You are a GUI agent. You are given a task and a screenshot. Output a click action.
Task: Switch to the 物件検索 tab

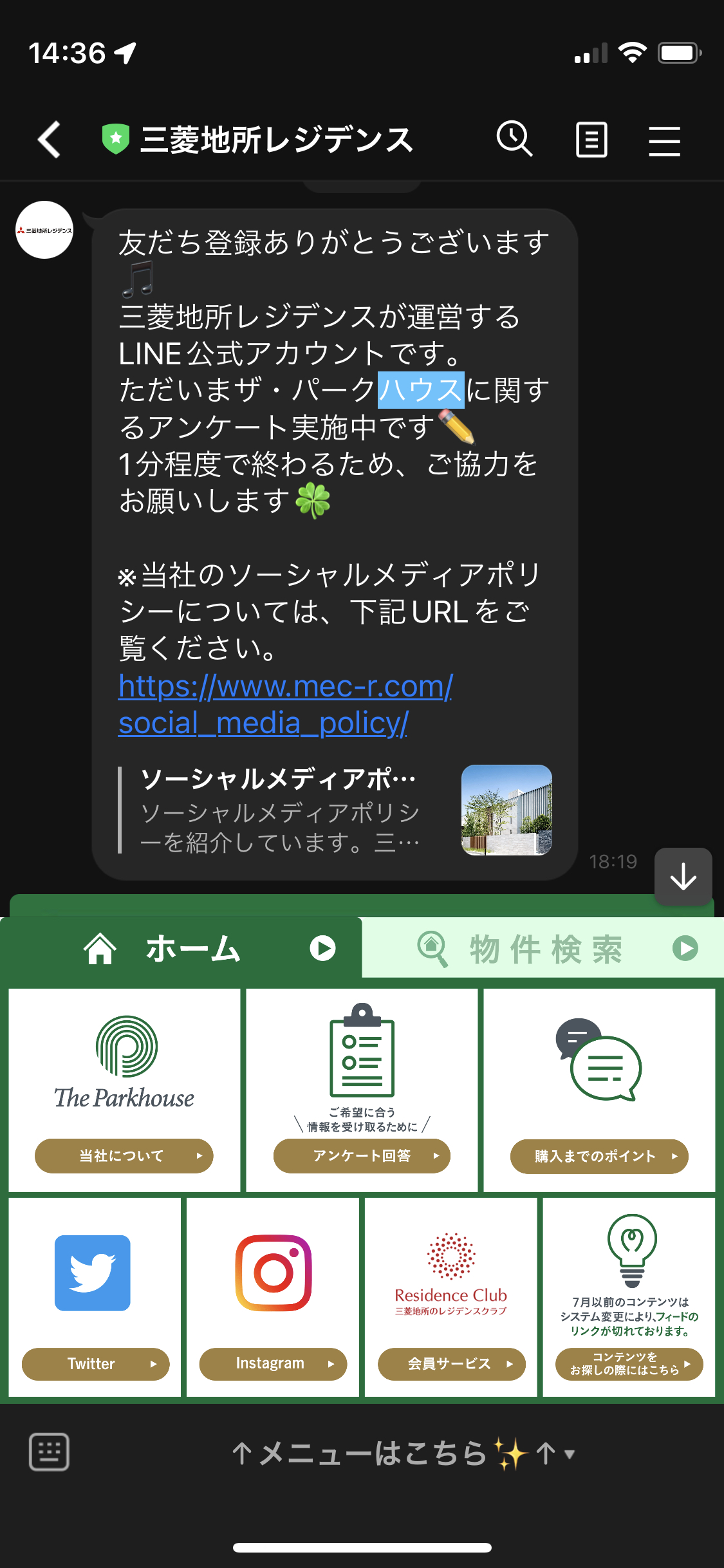[544, 948]
